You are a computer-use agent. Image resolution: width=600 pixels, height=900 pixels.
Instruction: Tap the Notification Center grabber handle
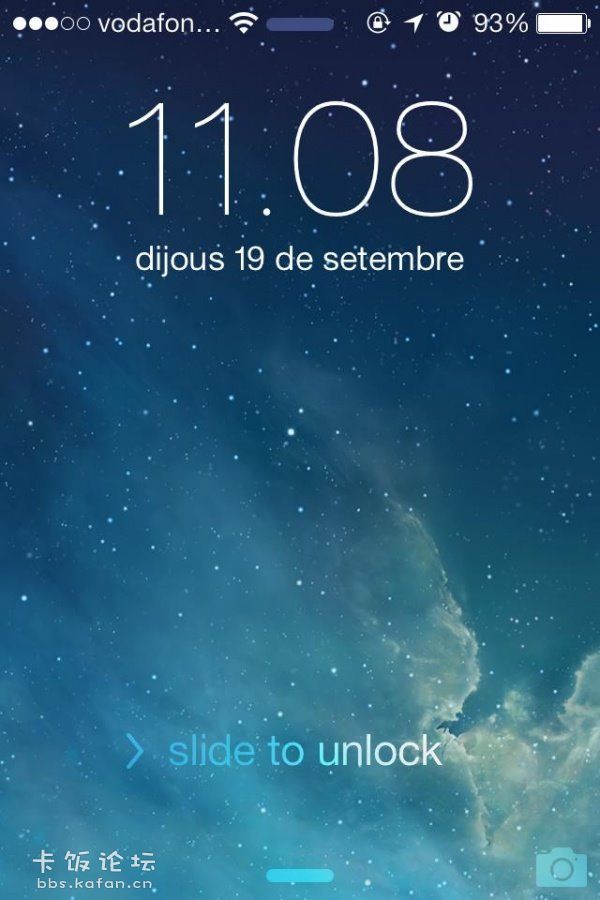300,24
